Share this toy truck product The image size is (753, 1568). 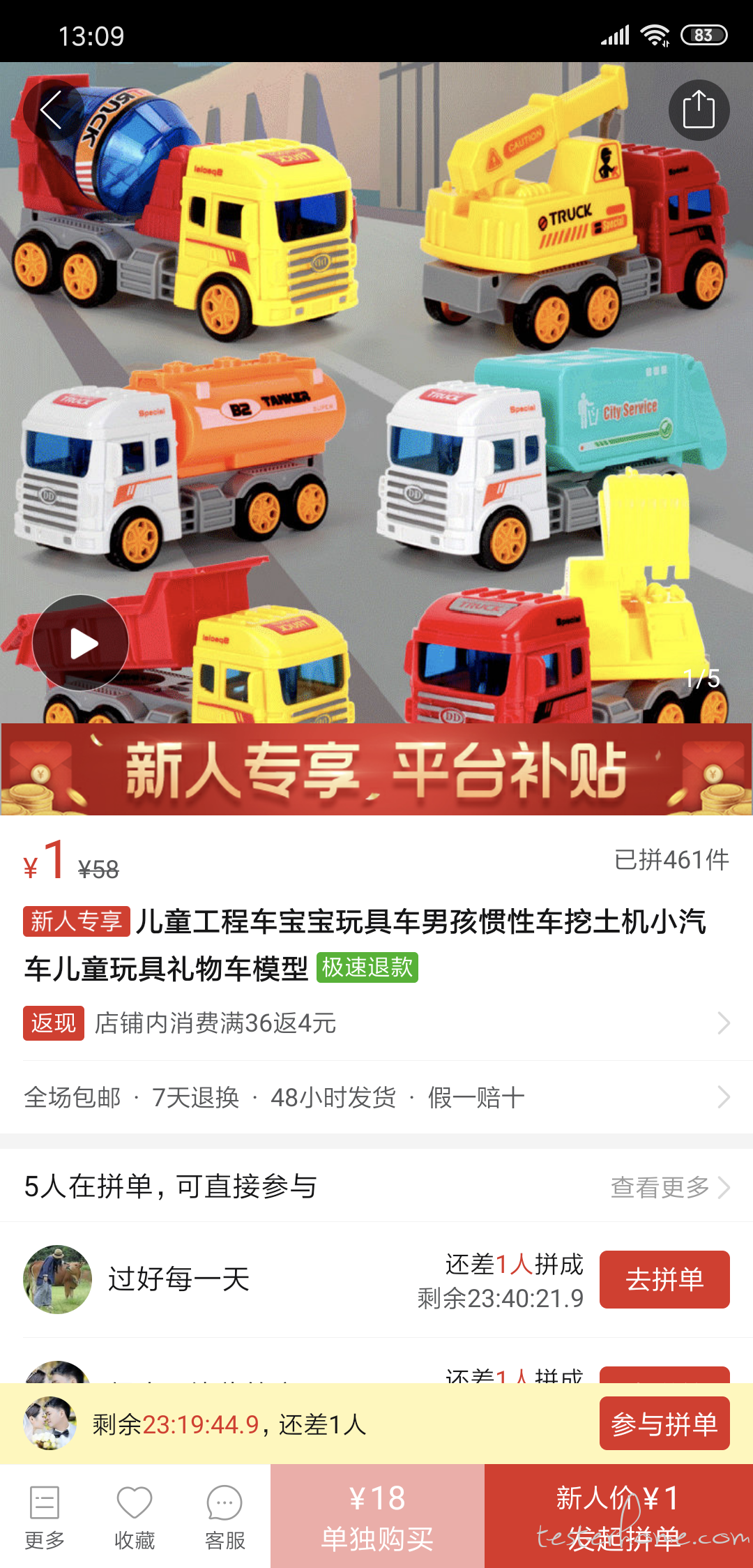(699, 110)
